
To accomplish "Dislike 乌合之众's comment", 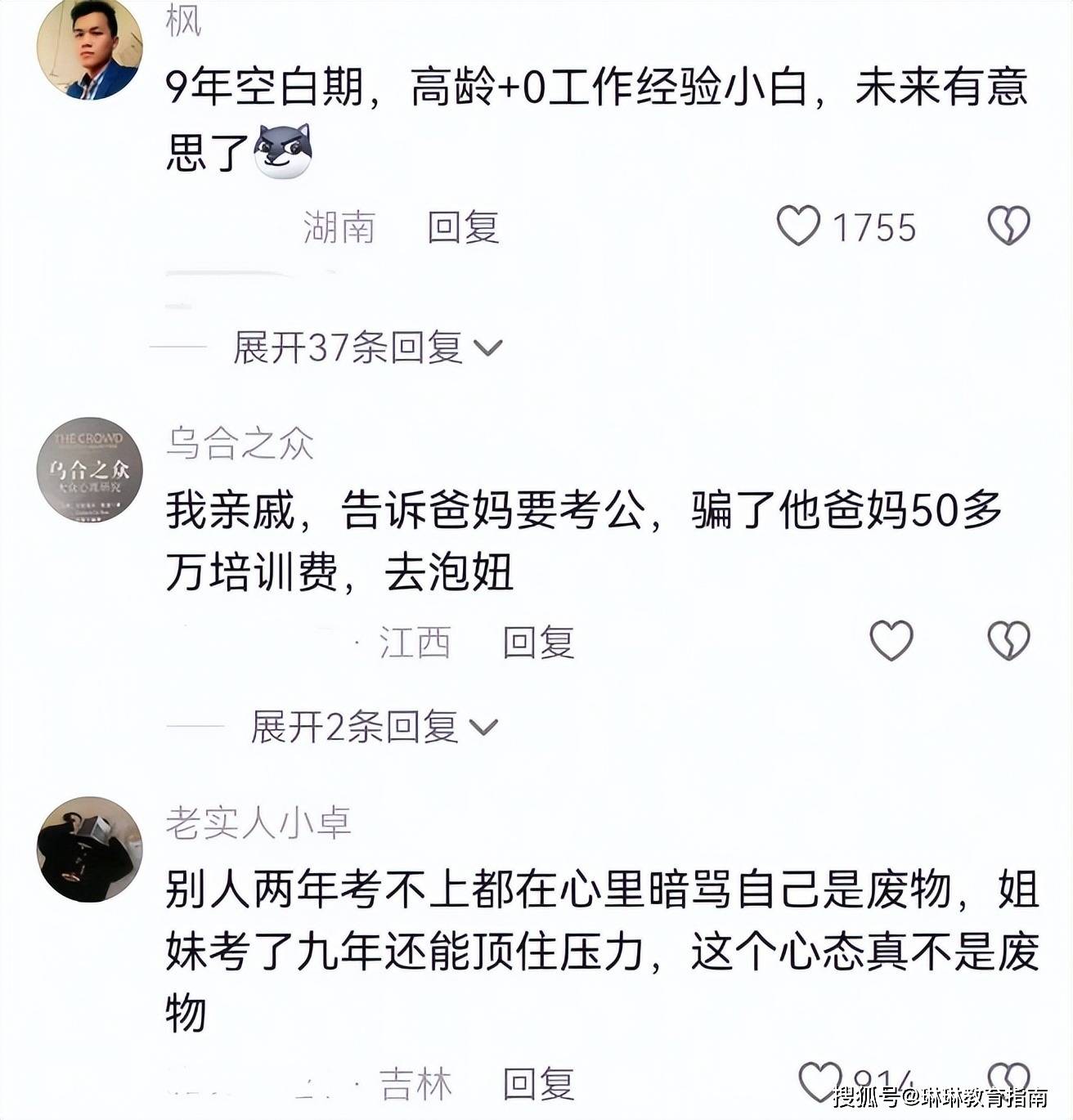I will point(1008,640).
